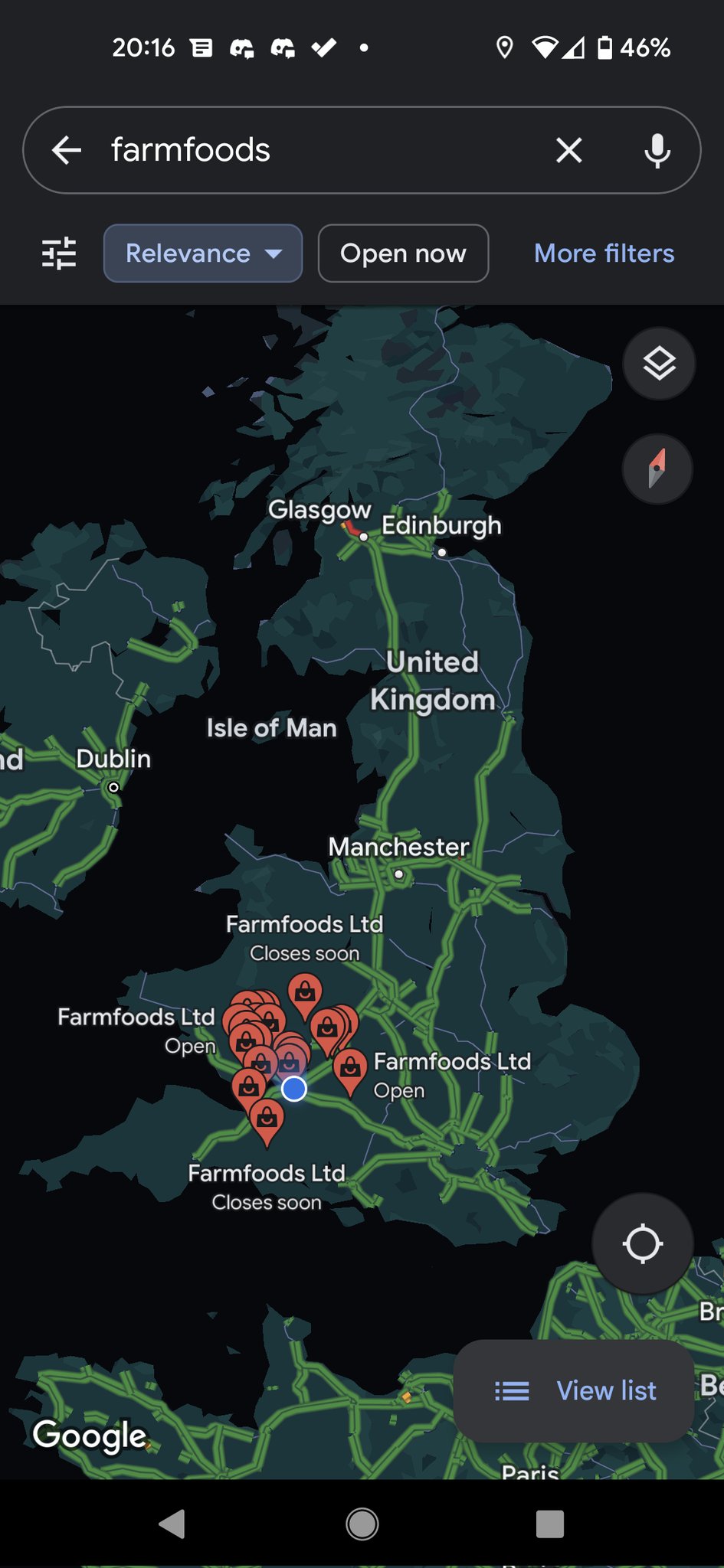724x1568 pixels.
Task: Open recent apps from navigation bar
Action: pyautogui.click(x=549, y=1524)
